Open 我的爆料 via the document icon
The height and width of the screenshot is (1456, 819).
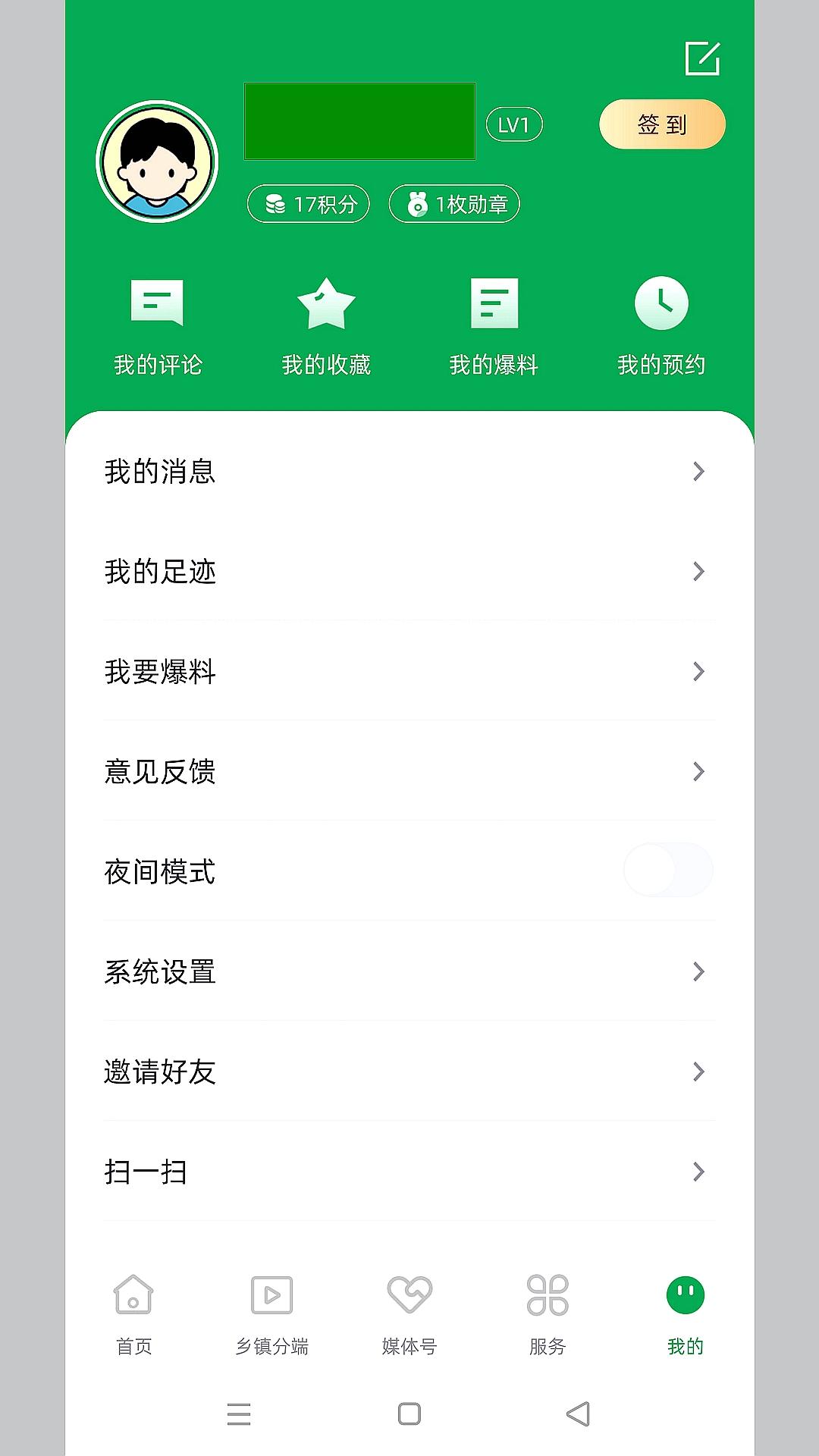click(494, 303)
